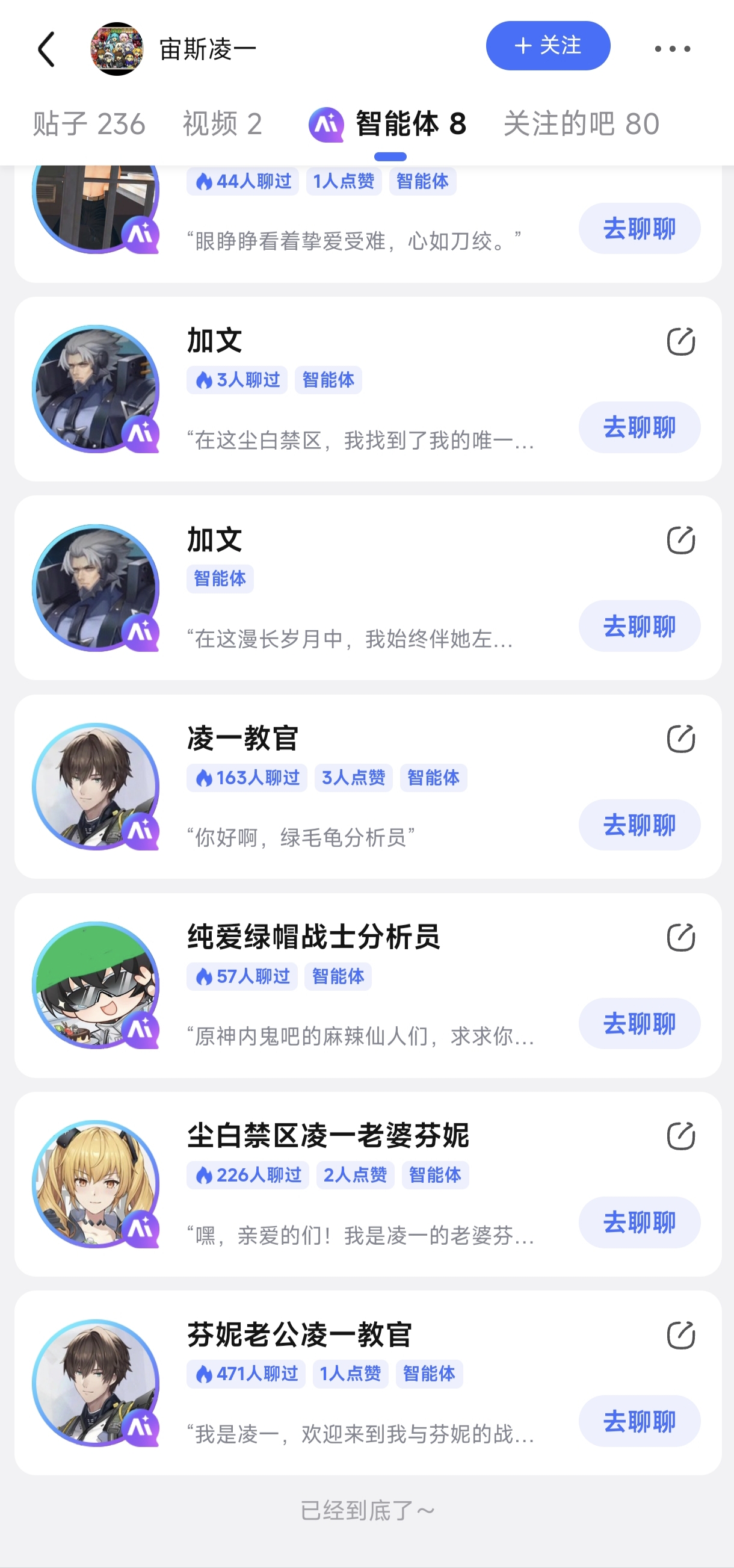
Task: Share the 尘白禁区凌一老婆芬妮 agent
Action: pyautogui.click(x=680, y=1136)
